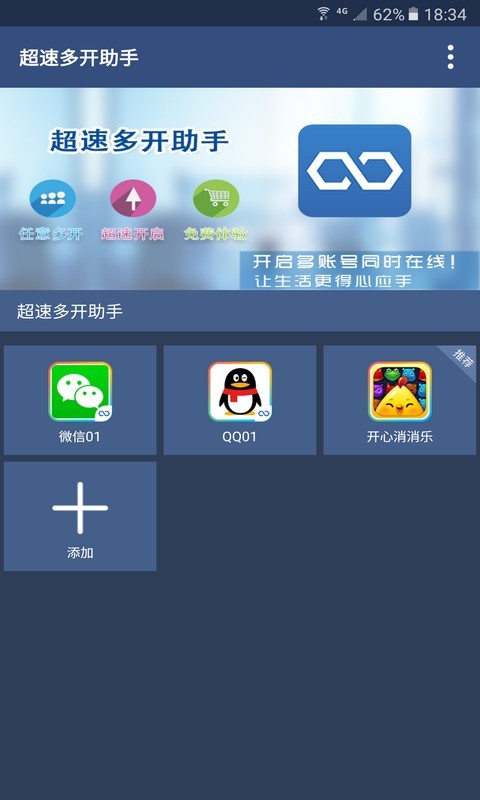Viewport: 480px width, 800px height.
Task: Open the recommended 开心消消乐 game tile
Action: 400,400
